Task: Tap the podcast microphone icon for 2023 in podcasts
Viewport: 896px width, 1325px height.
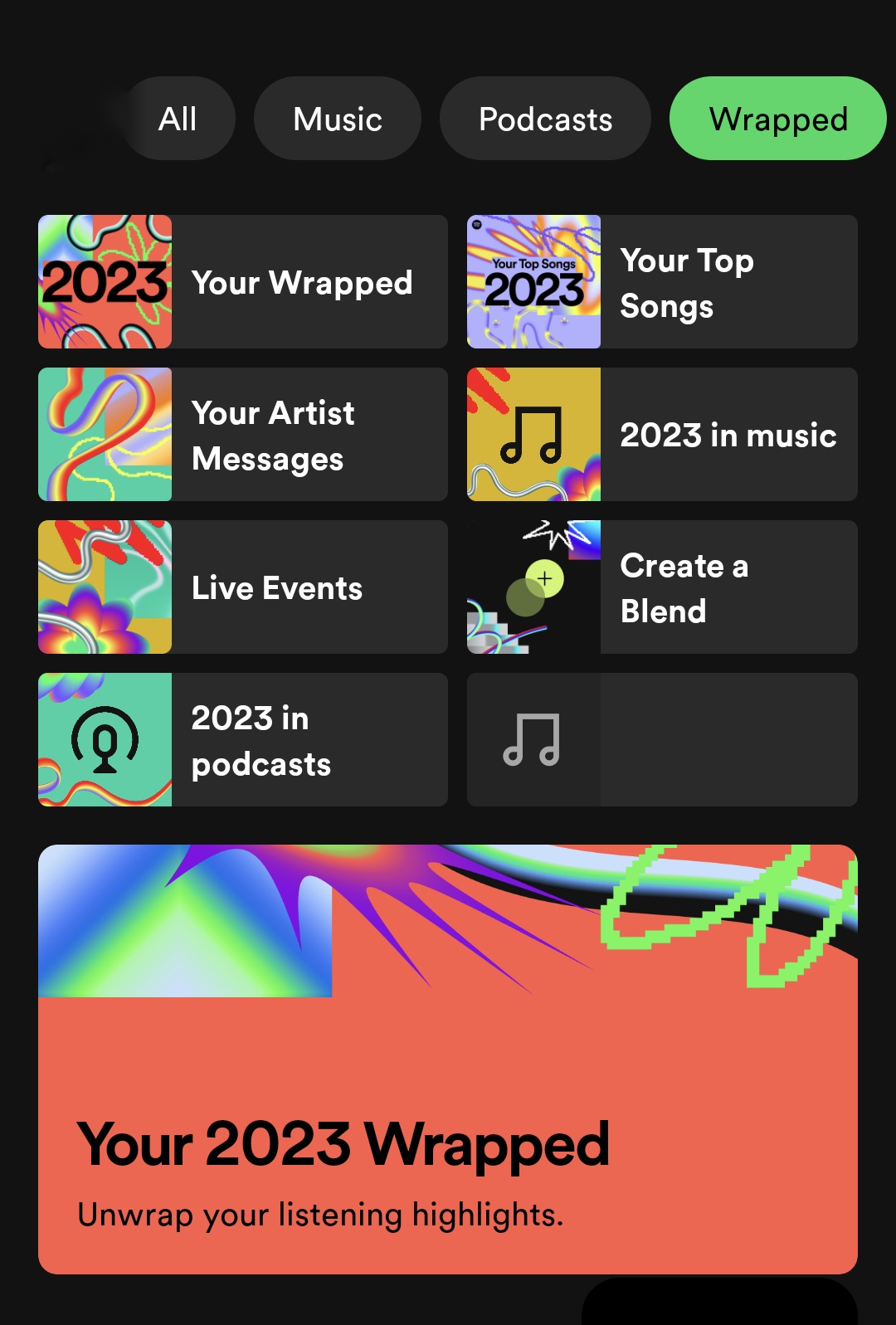Action: click(105, 739)
